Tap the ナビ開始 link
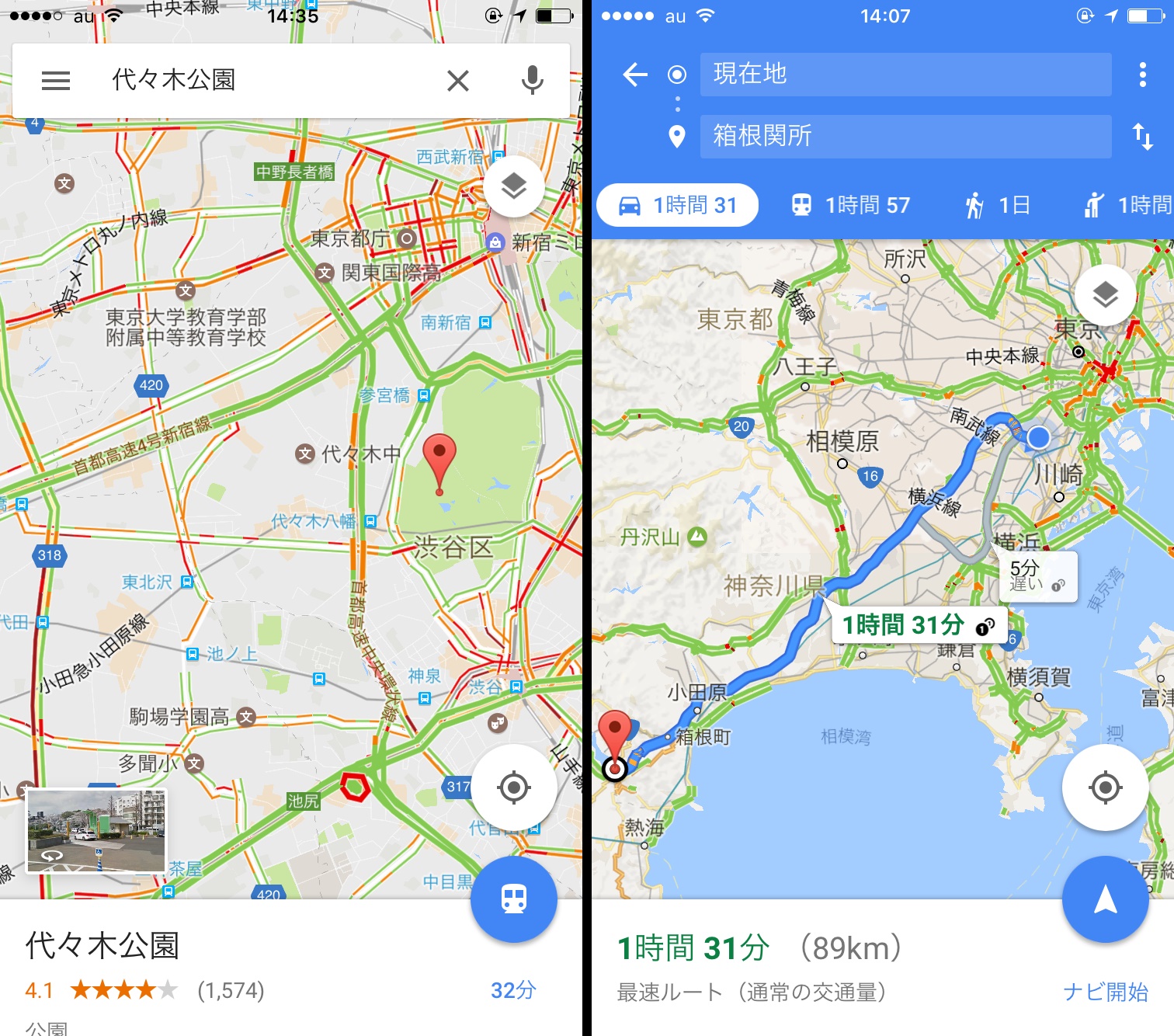Image resolution: width=1174 pixels, height=1036 pixels. coord(1105,992)
